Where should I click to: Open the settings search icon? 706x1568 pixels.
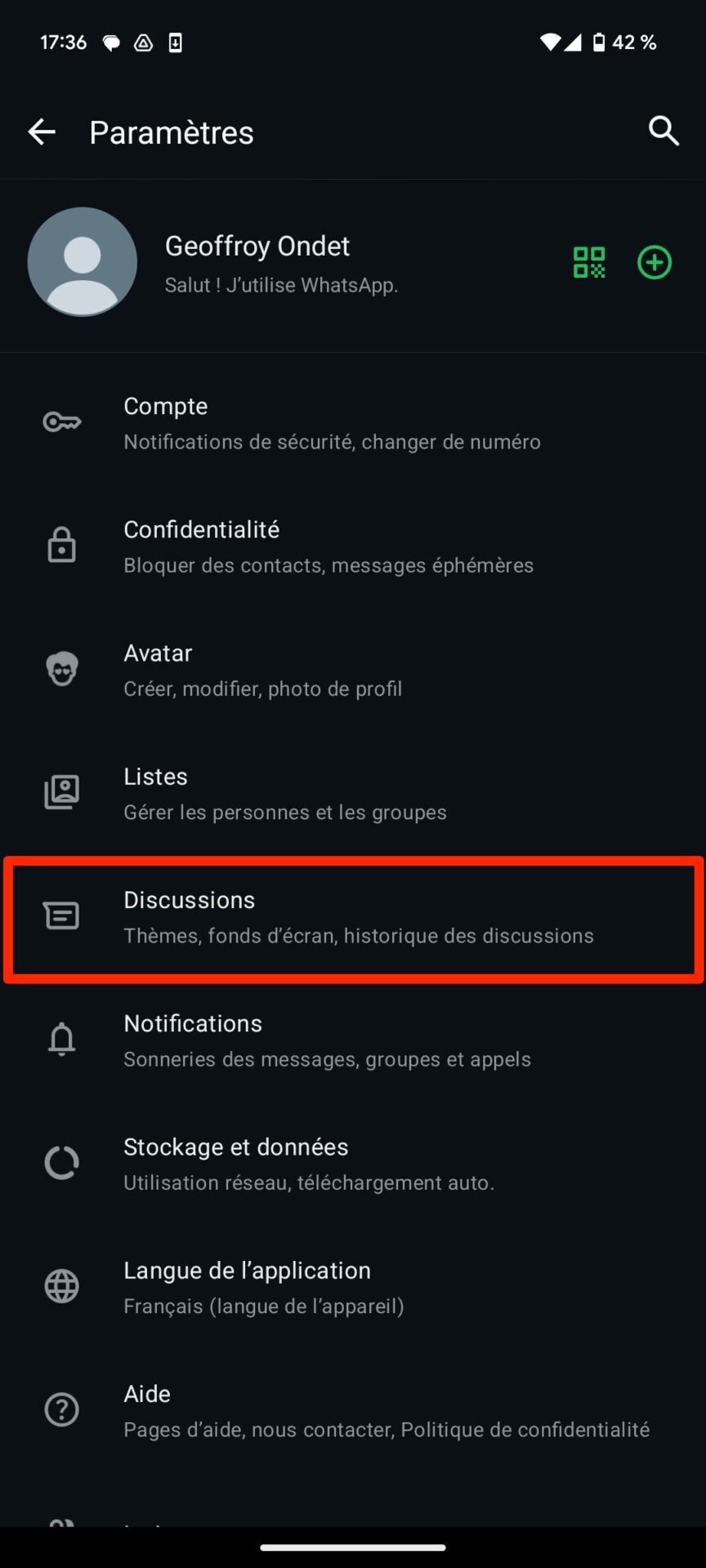click(x=664, y=131)
